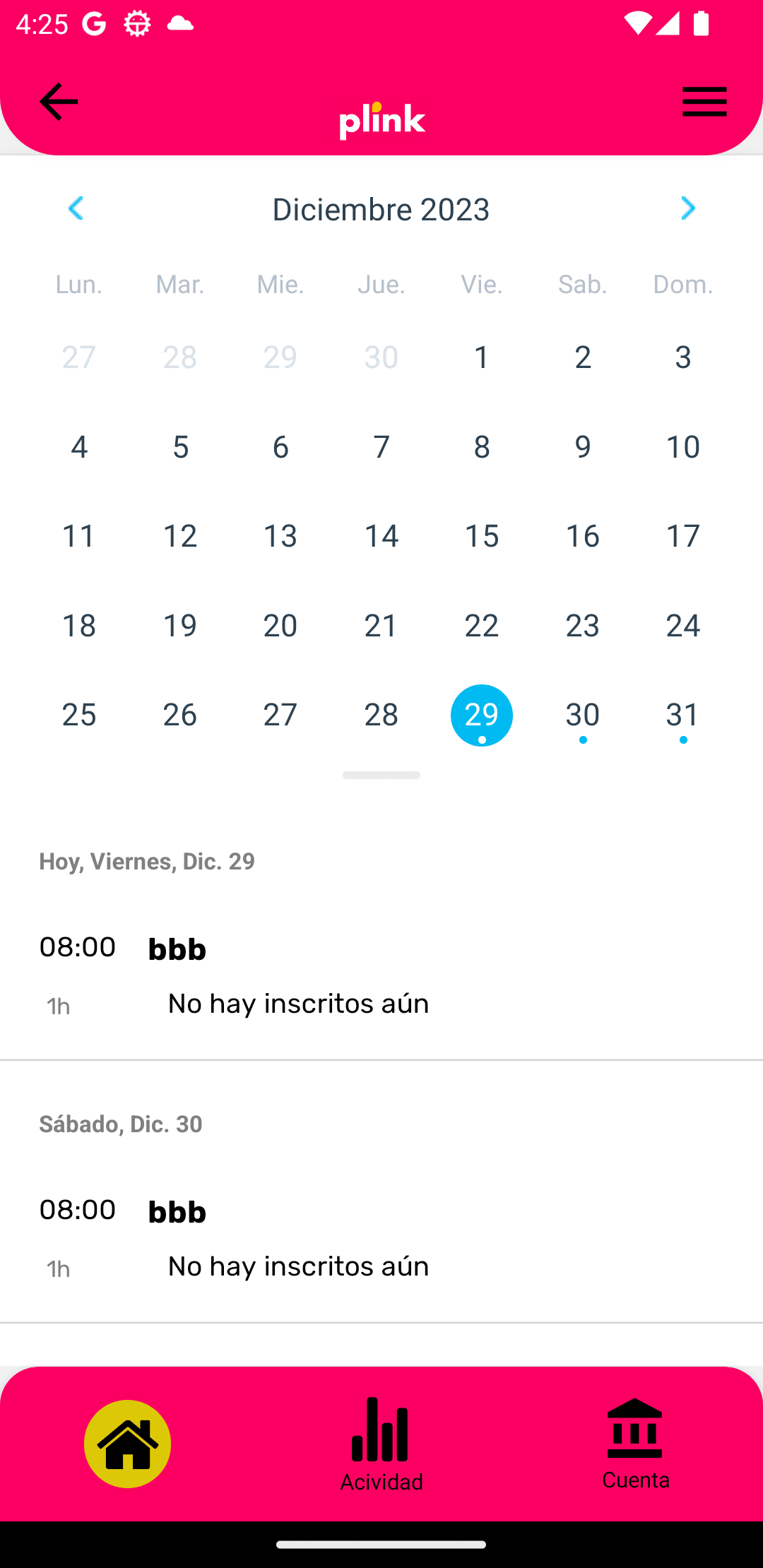Choose December 1 on the calendar
The height and width of the screenshot is (1568, 763).
pyautogui.click(x=482, y=357)
